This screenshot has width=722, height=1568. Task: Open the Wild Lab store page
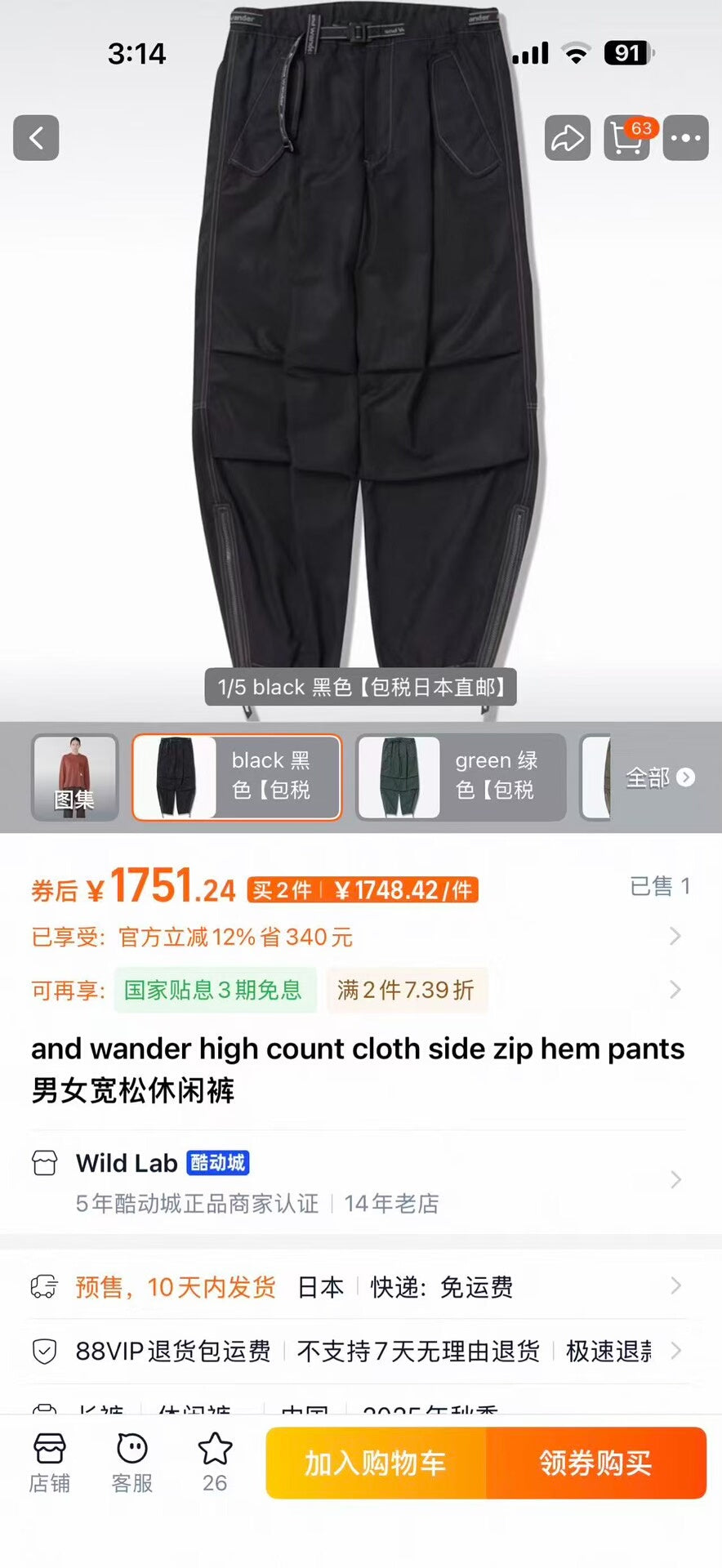pyautogui.click(x=359, y=1179)
